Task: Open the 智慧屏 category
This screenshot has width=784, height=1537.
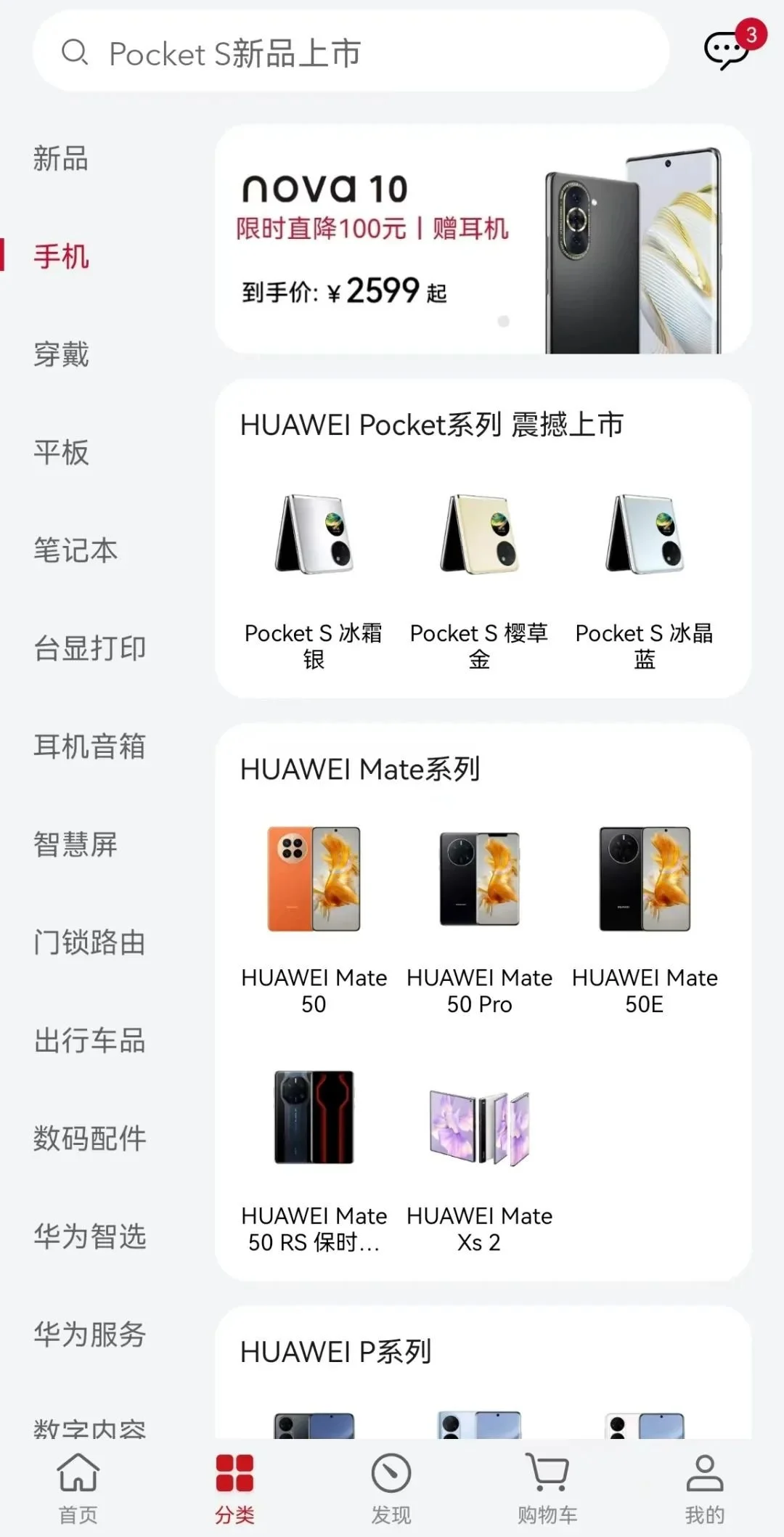Action: (75, 844)
